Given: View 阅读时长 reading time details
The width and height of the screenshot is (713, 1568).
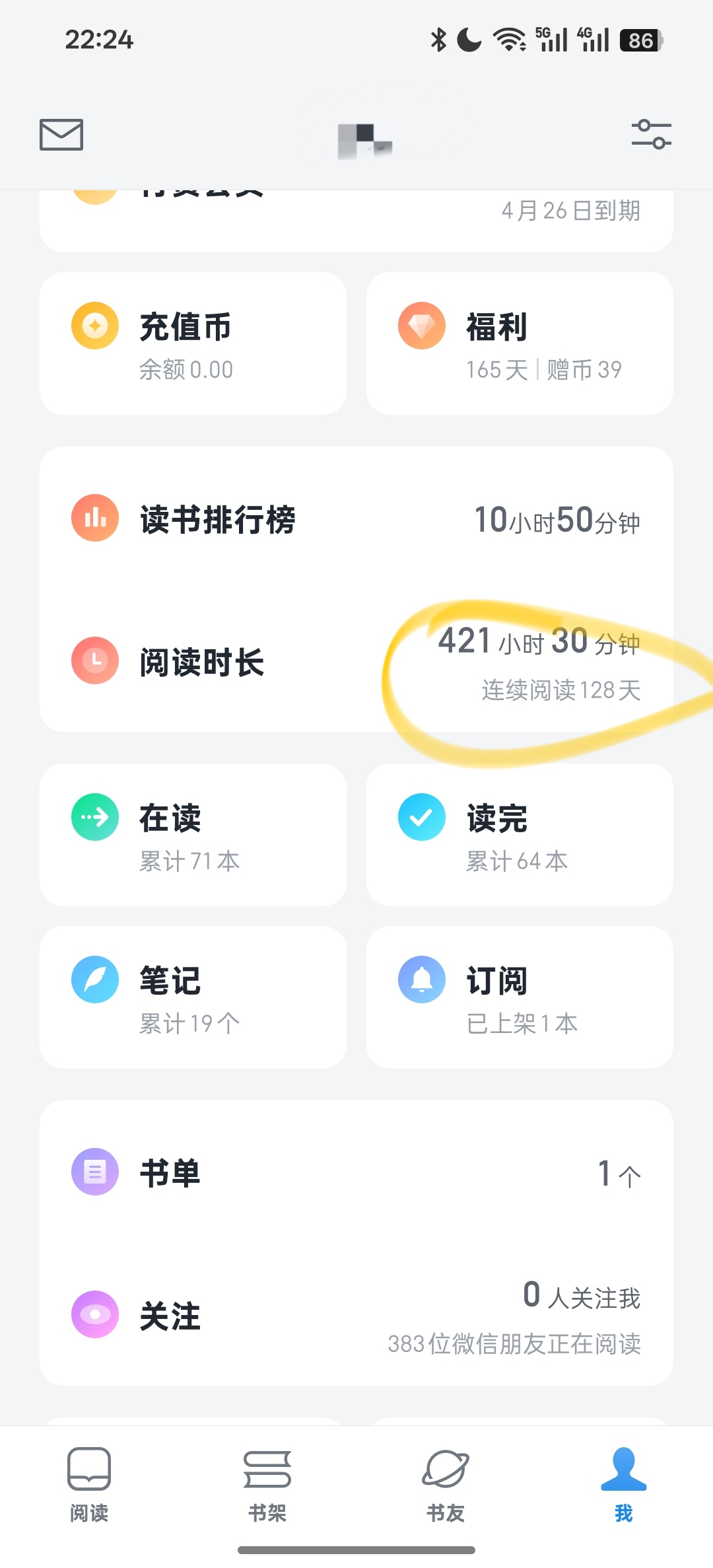Looking at the screenshot, I should pyautogui.click(x=356, y=662).
